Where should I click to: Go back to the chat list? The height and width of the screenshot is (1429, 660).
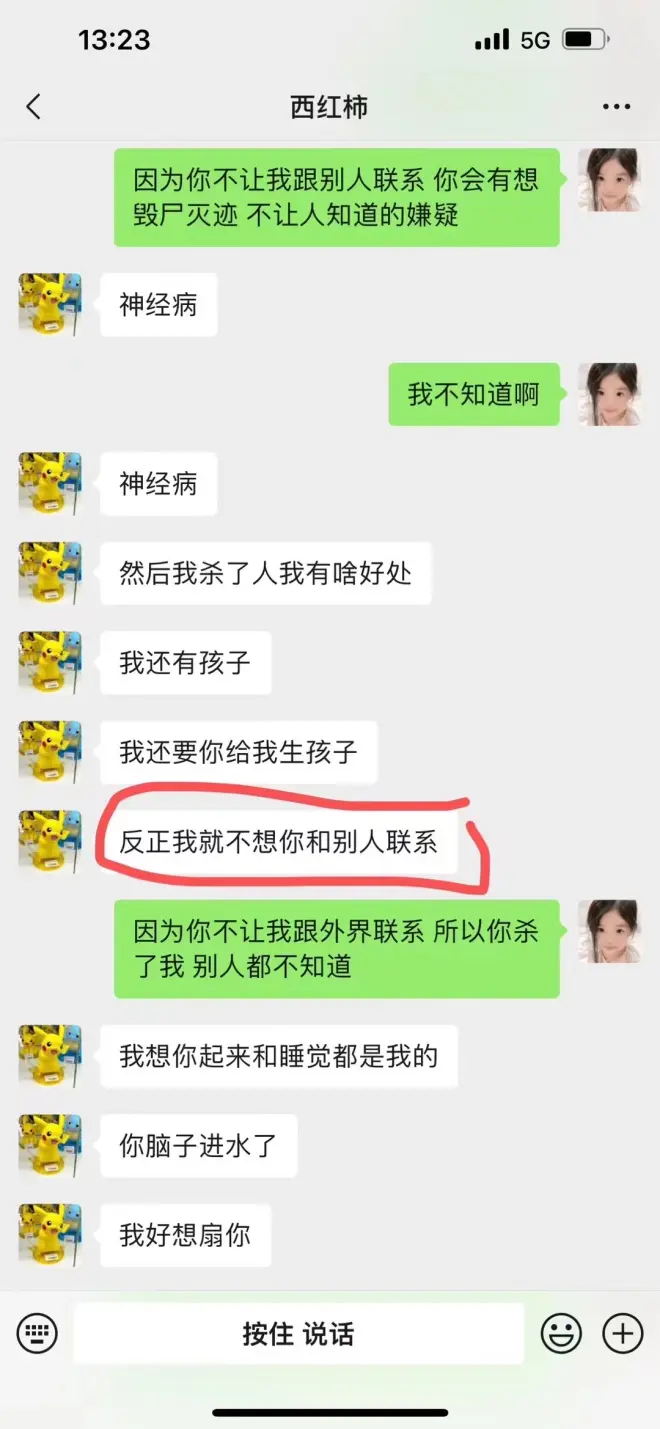click(x=34, y=107)
